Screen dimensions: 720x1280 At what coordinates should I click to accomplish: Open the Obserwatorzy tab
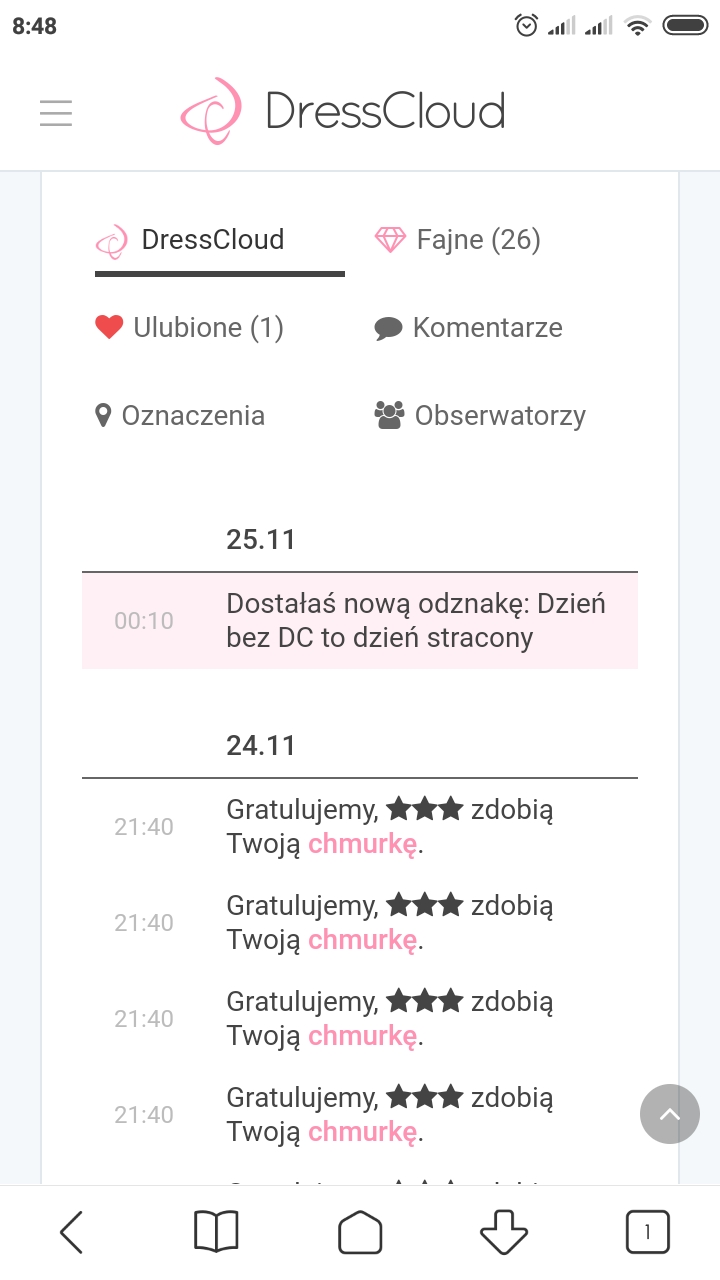tap(500, 415)
